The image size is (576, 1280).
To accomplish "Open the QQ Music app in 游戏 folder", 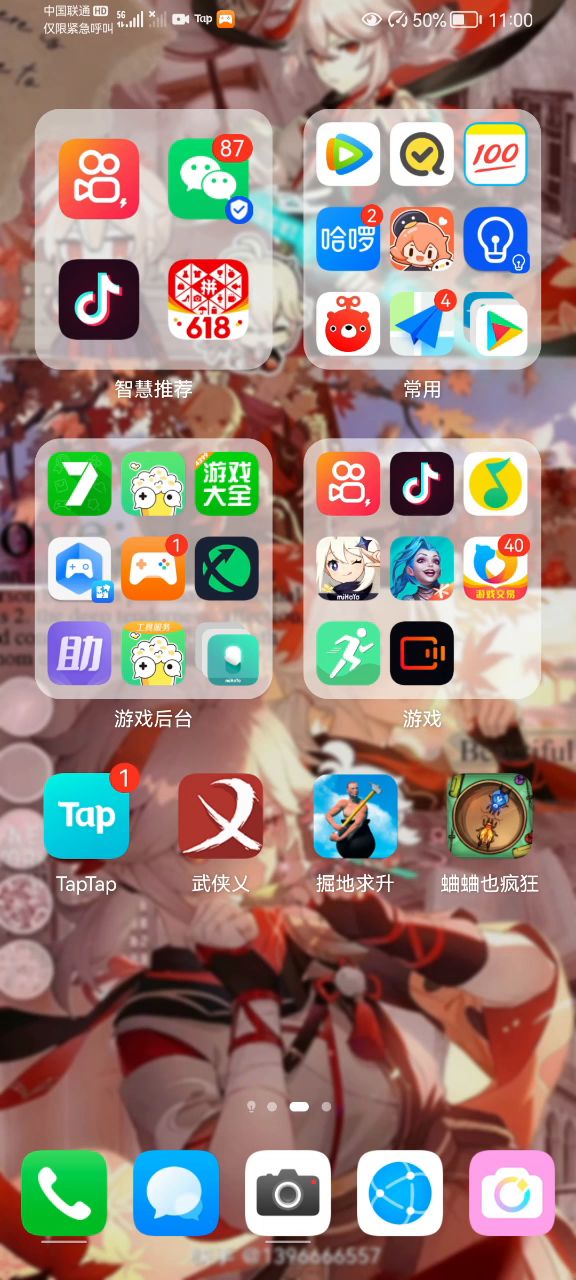I will pos(495,484).
